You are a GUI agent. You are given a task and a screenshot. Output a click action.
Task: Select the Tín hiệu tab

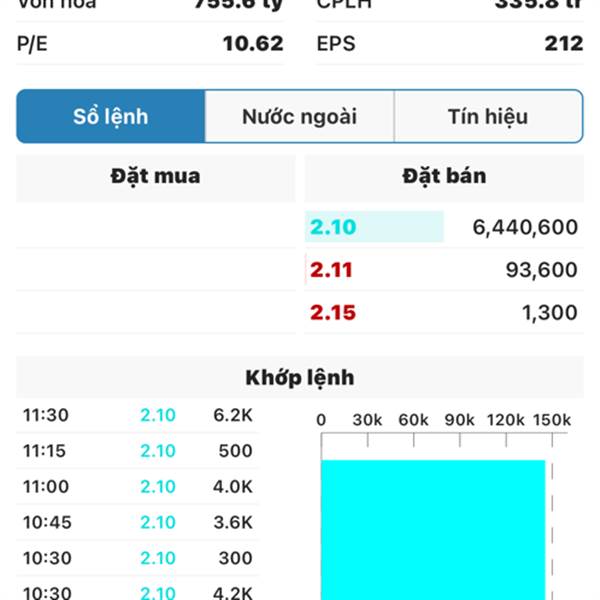[x=488, y=116]
